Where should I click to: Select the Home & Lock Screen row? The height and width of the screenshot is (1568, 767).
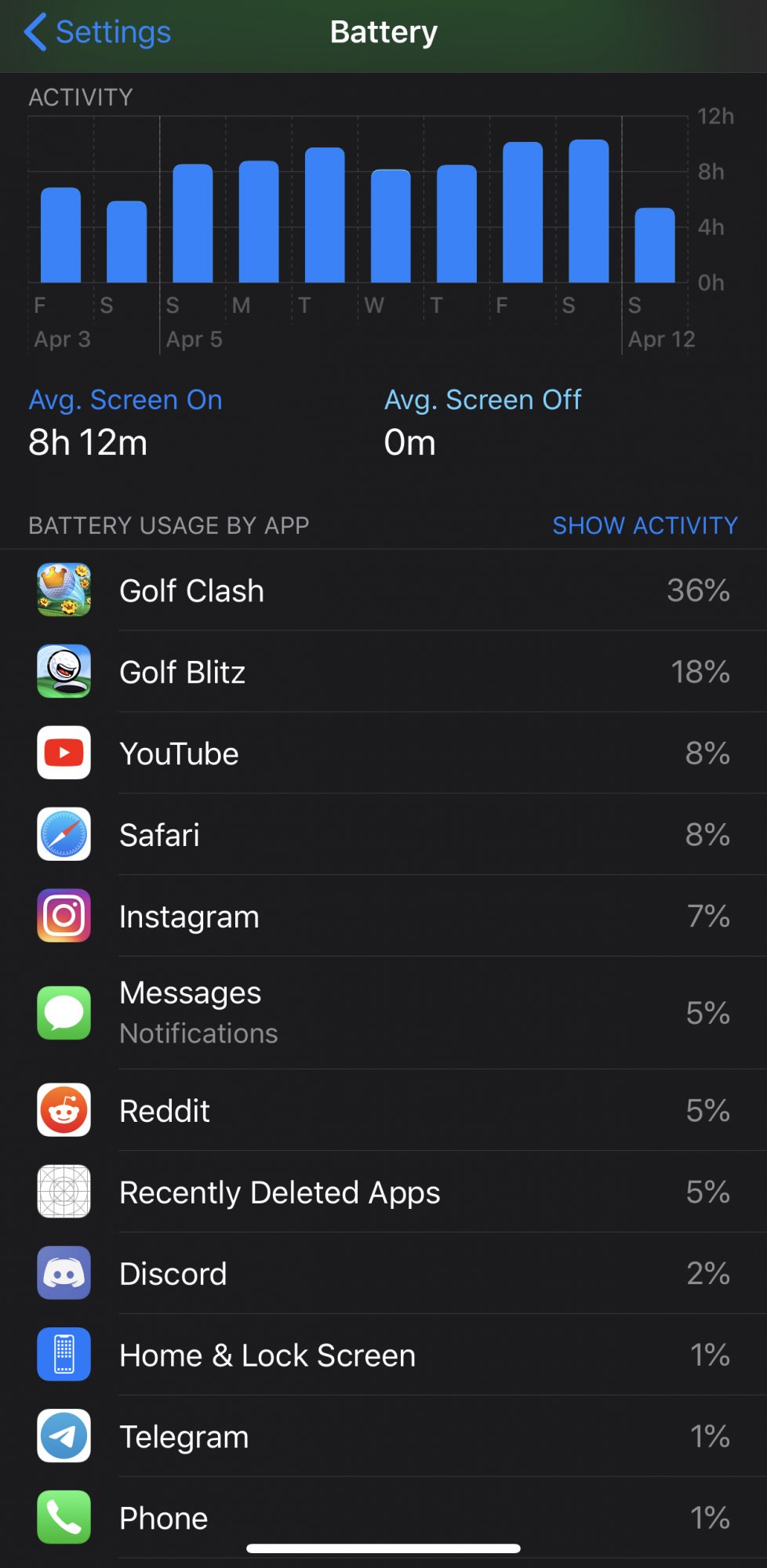[383, 1356]
